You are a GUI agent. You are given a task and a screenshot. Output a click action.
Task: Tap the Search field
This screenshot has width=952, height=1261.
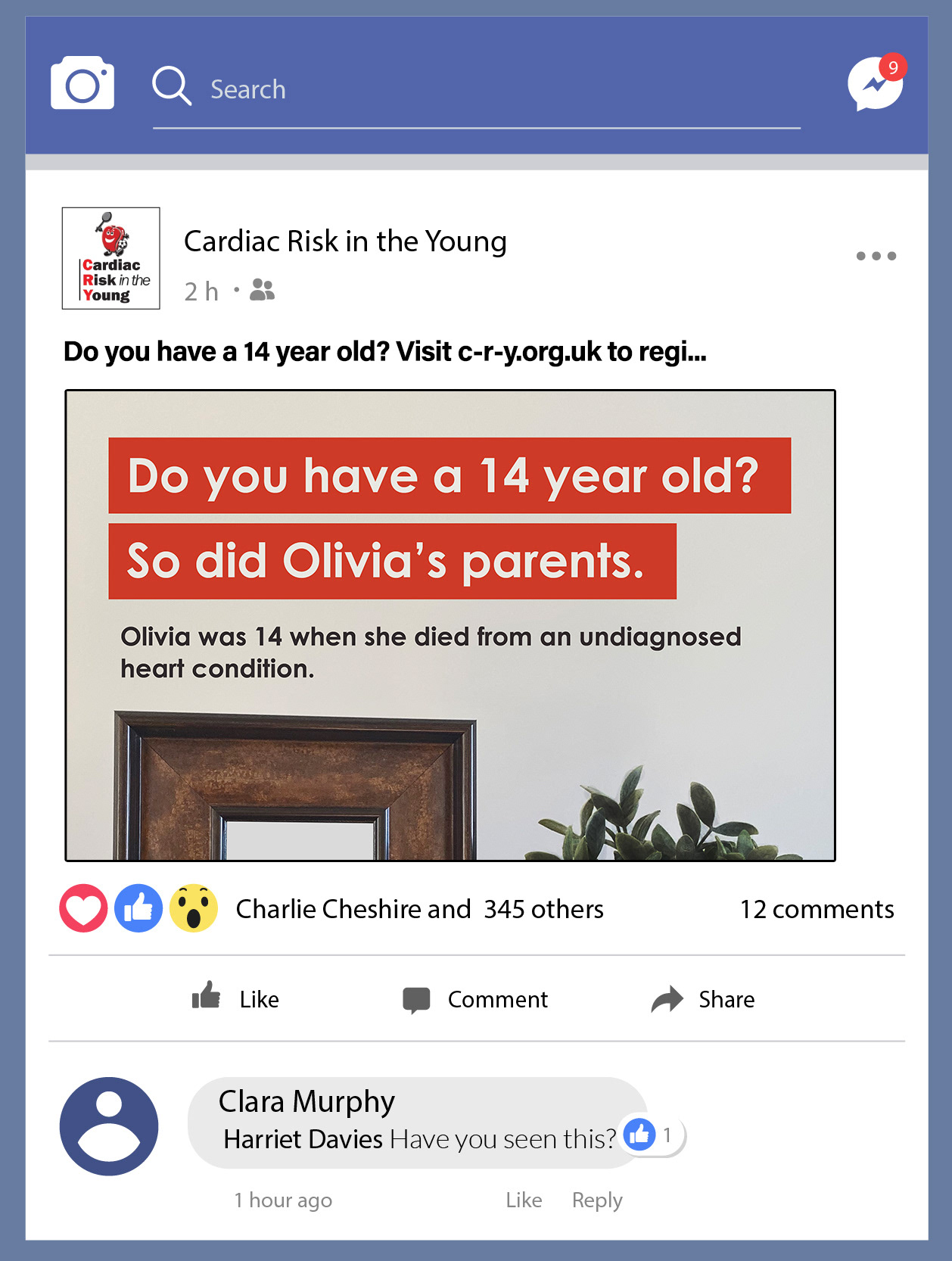click(x=475, y=90)
